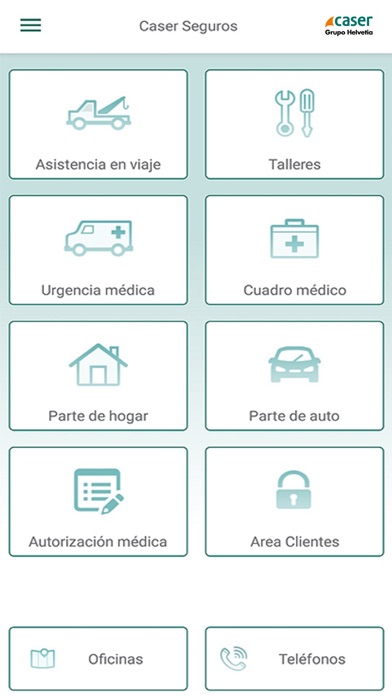
Task: Tap the Oficinas button
Action: point(98,659)
